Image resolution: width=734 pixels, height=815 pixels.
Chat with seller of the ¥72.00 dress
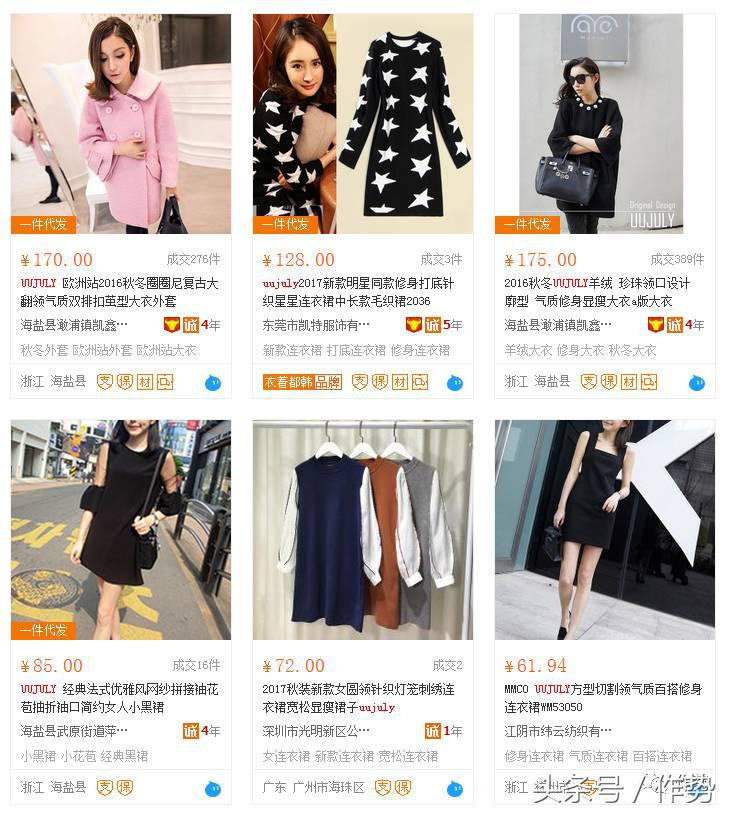(455, 788)
